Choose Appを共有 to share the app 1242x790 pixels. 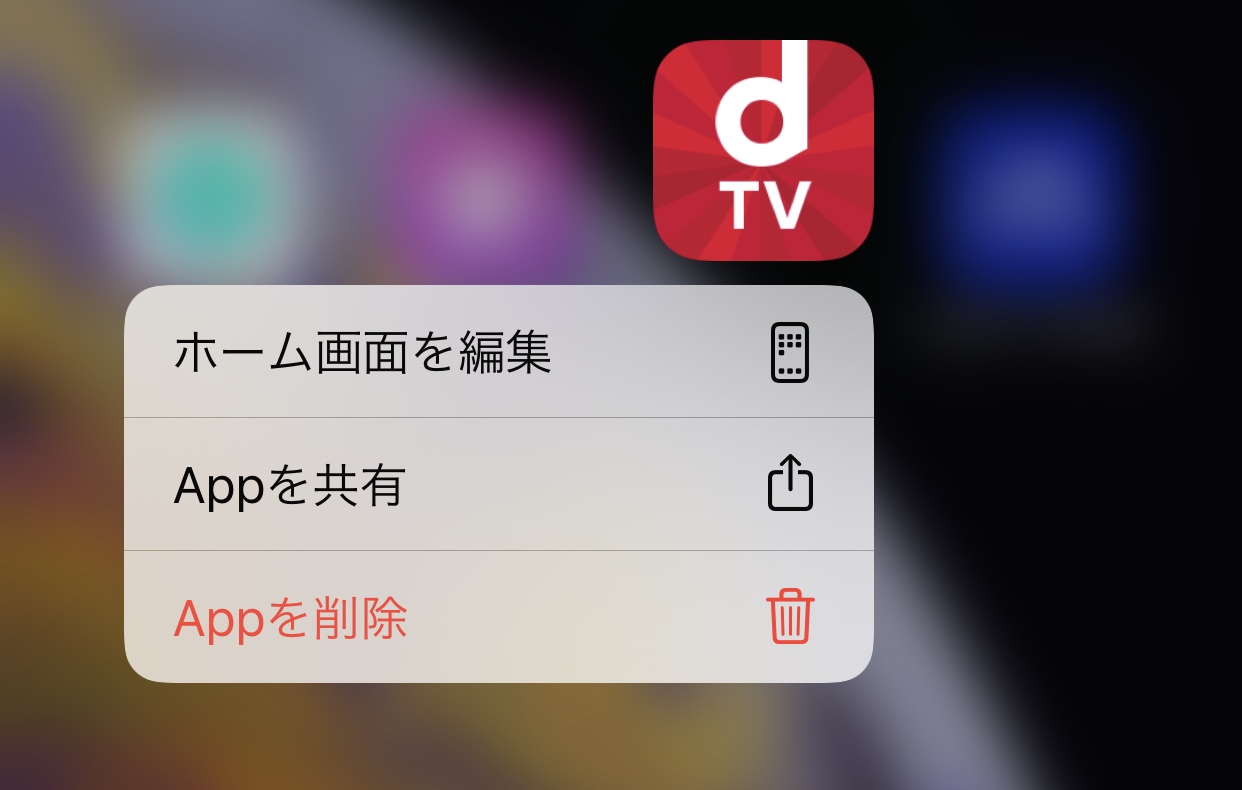(497, 485)
